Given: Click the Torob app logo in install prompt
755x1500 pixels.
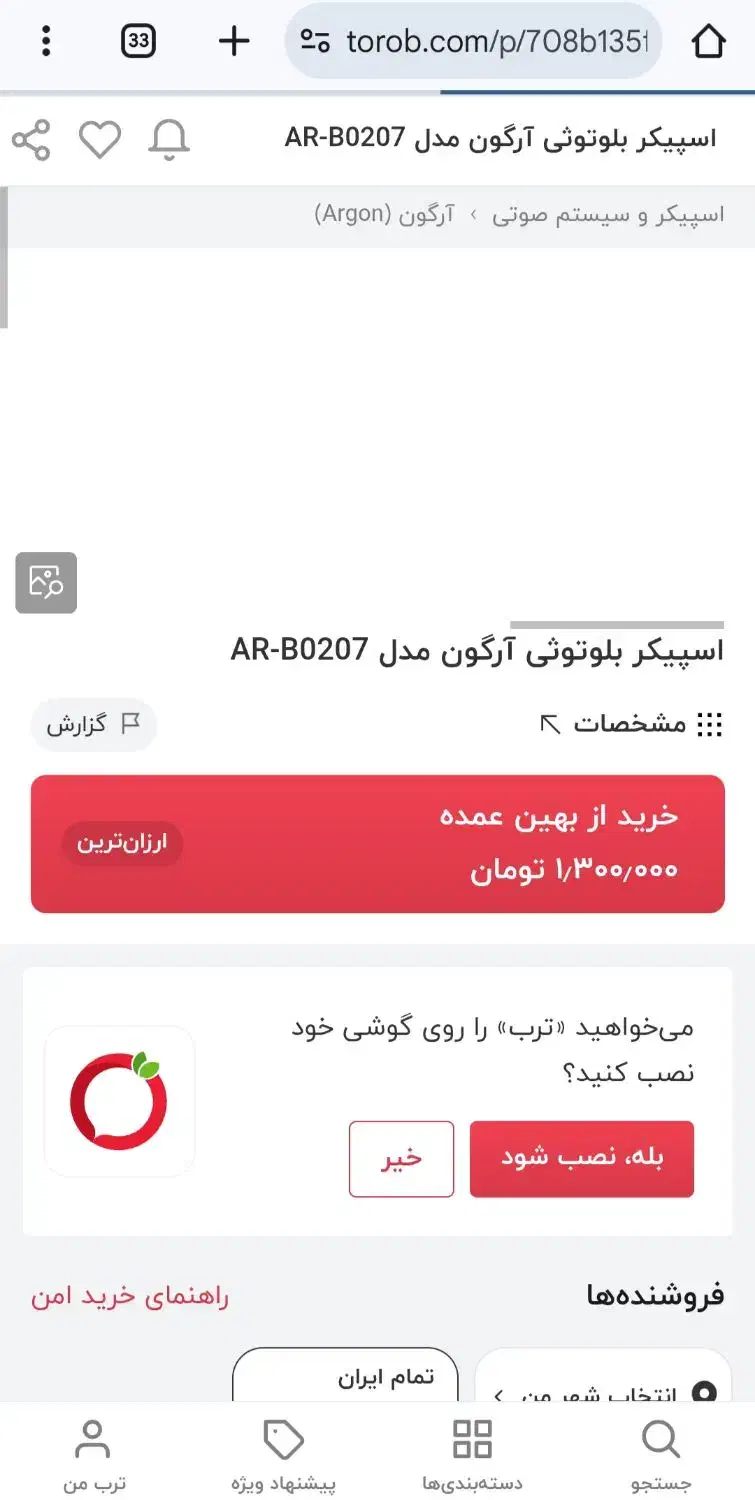Looking at the screenshot, I should [x=118, y=1100].
